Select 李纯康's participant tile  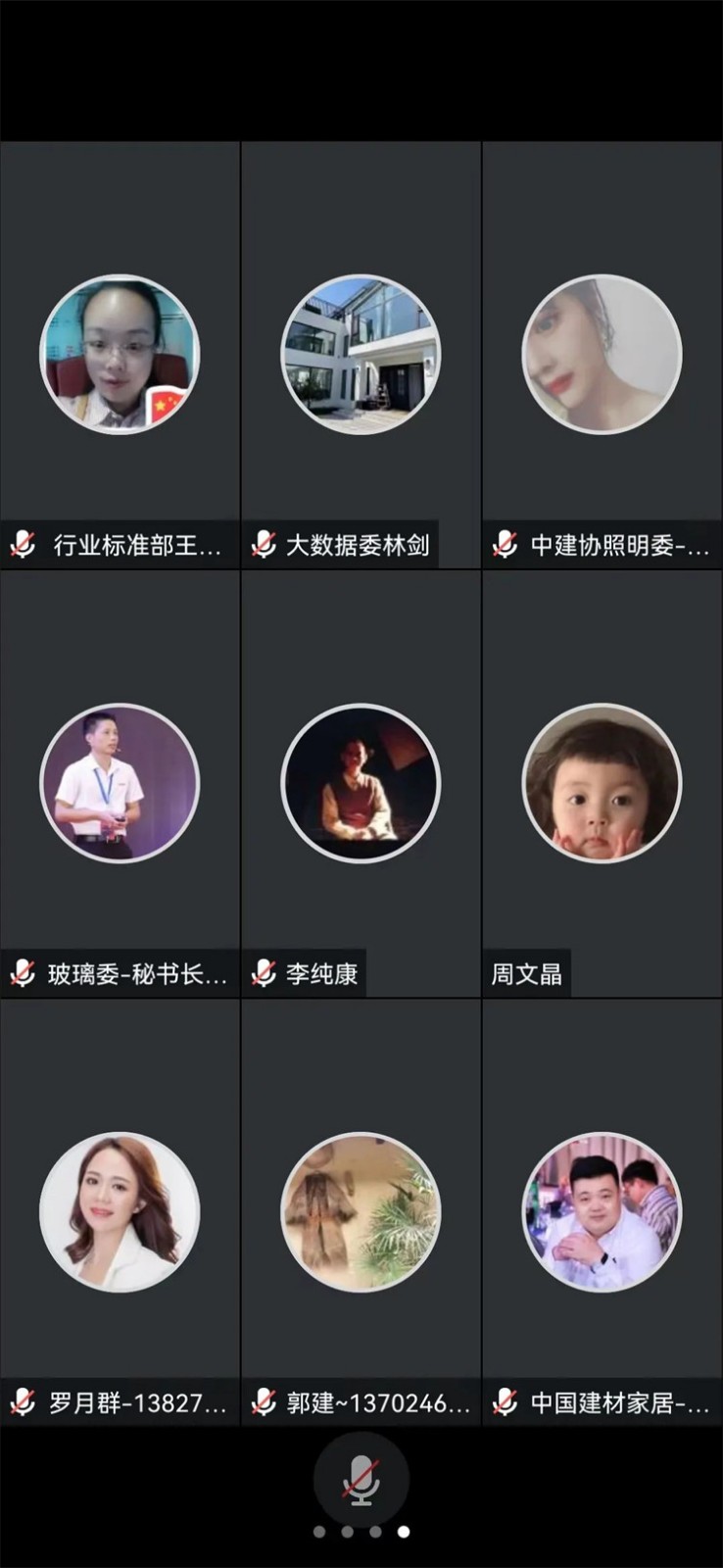361,784
